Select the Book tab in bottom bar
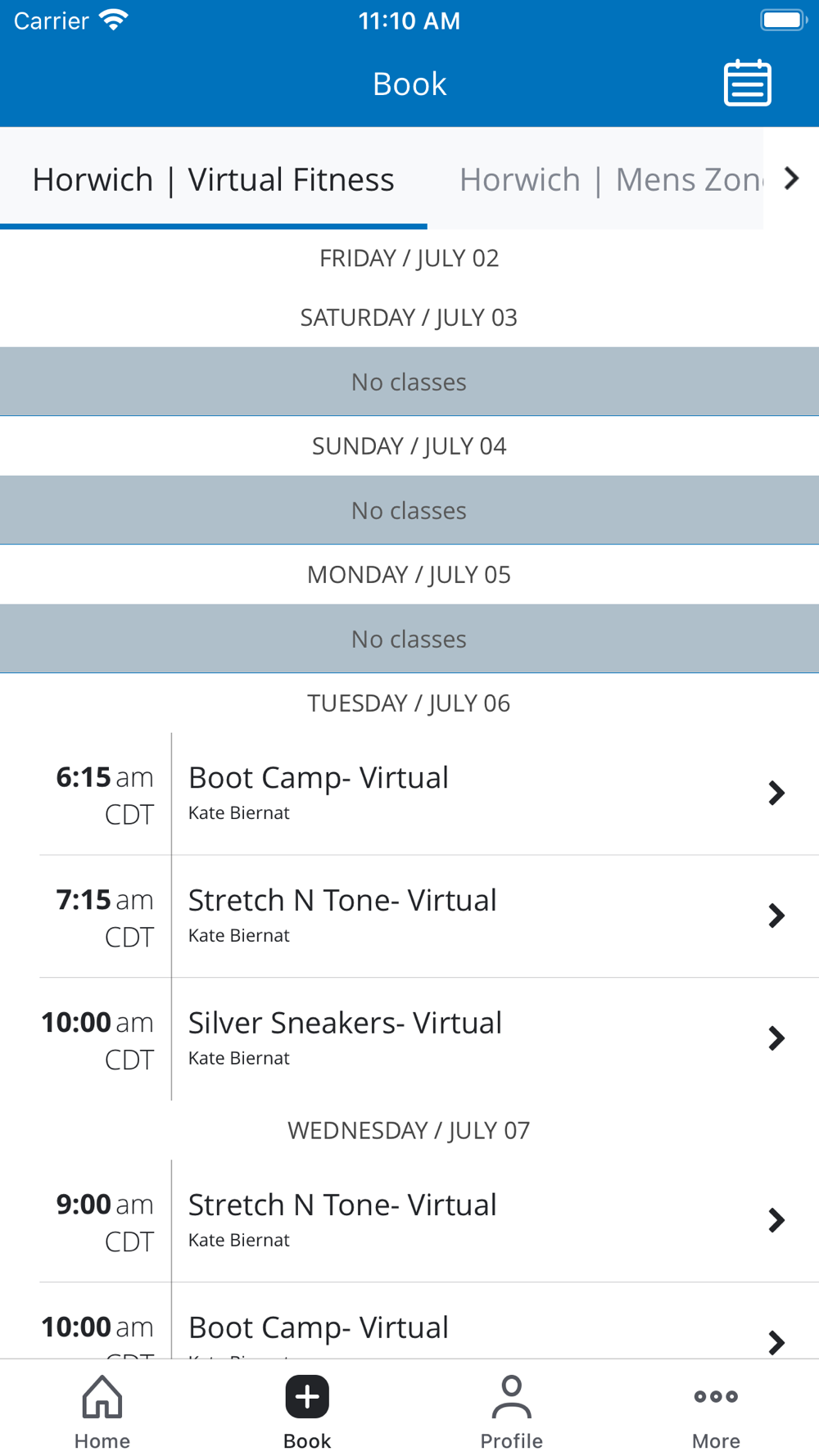 (x=307, y=1412)
